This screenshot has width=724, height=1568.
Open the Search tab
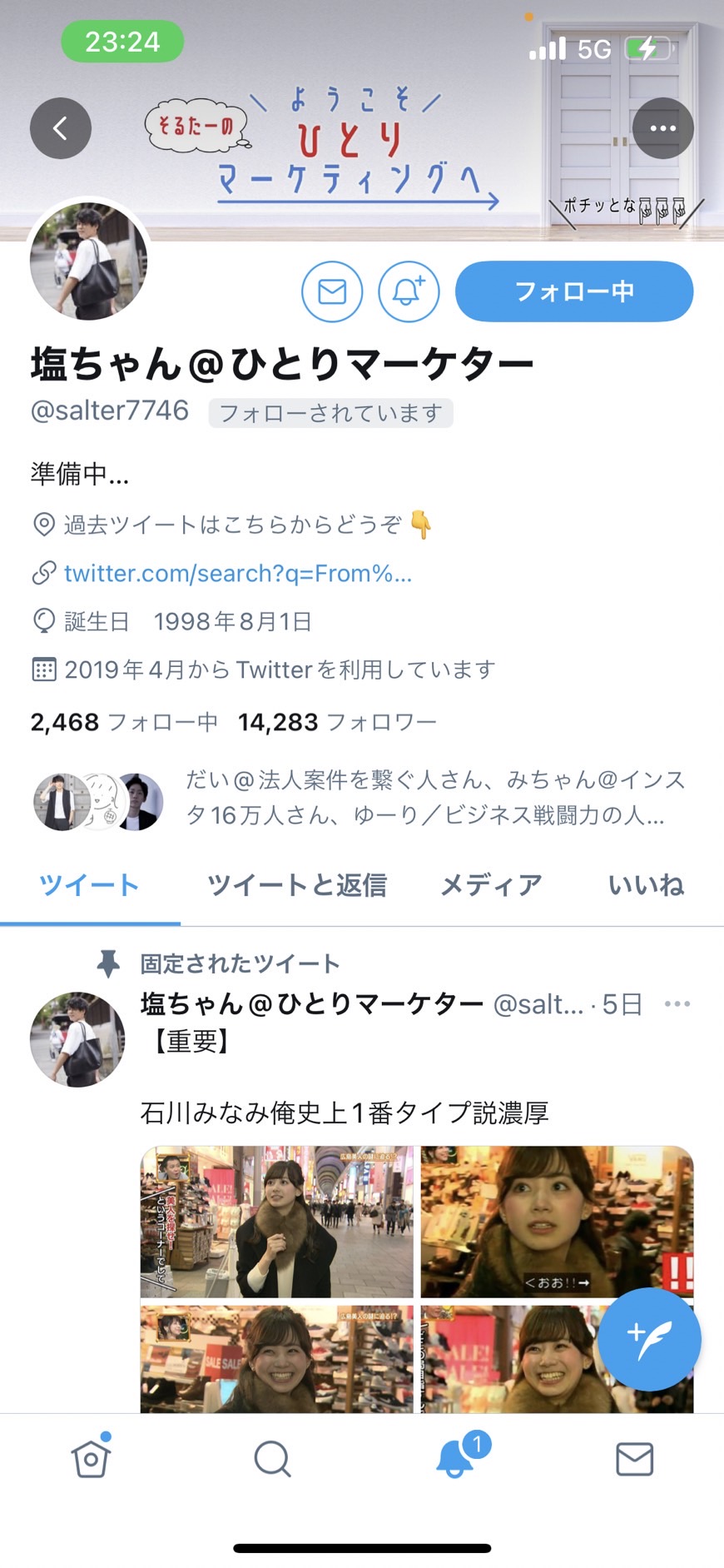tap(272, 1459)
